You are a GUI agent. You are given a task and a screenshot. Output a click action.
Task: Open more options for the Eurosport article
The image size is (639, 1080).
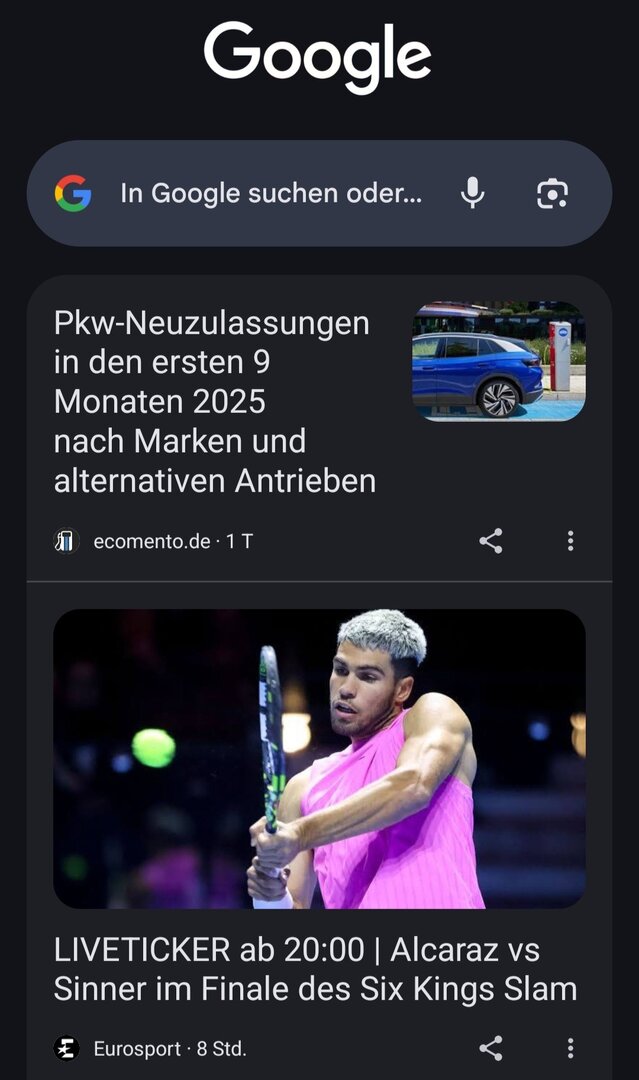point(570,1048)
